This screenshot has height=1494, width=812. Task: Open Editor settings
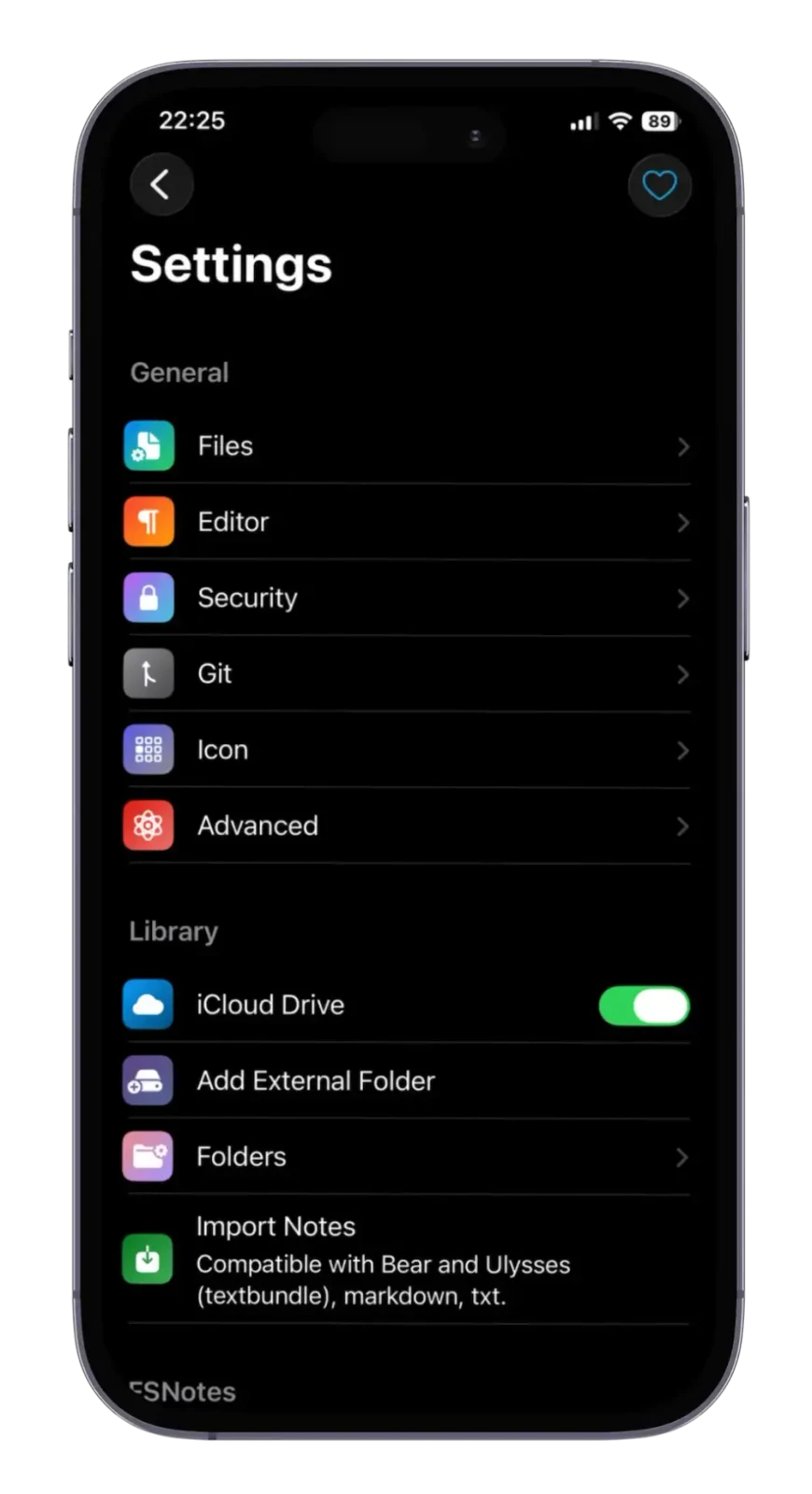tap(407, 522)
